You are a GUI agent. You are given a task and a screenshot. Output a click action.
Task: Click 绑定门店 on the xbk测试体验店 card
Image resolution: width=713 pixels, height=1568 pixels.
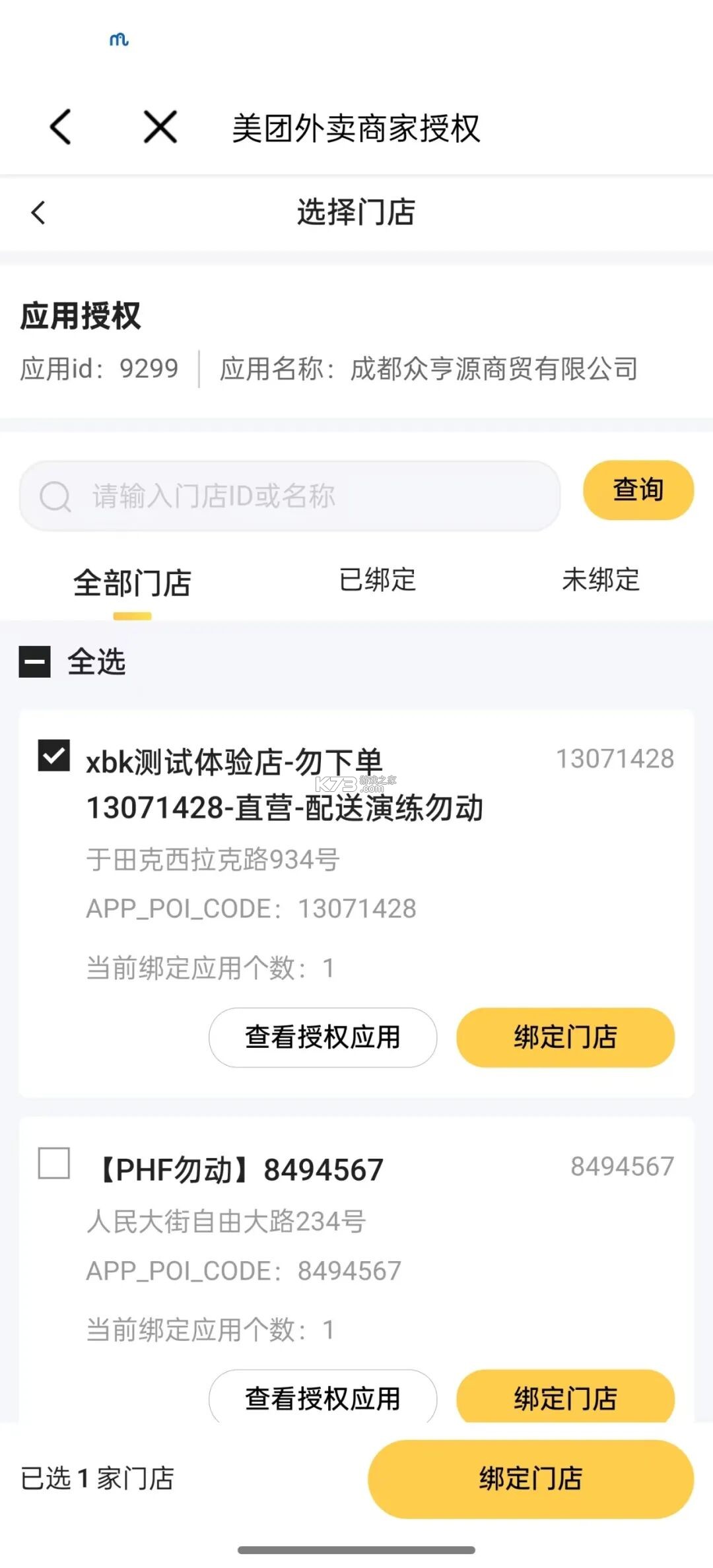coord(564,1037)
